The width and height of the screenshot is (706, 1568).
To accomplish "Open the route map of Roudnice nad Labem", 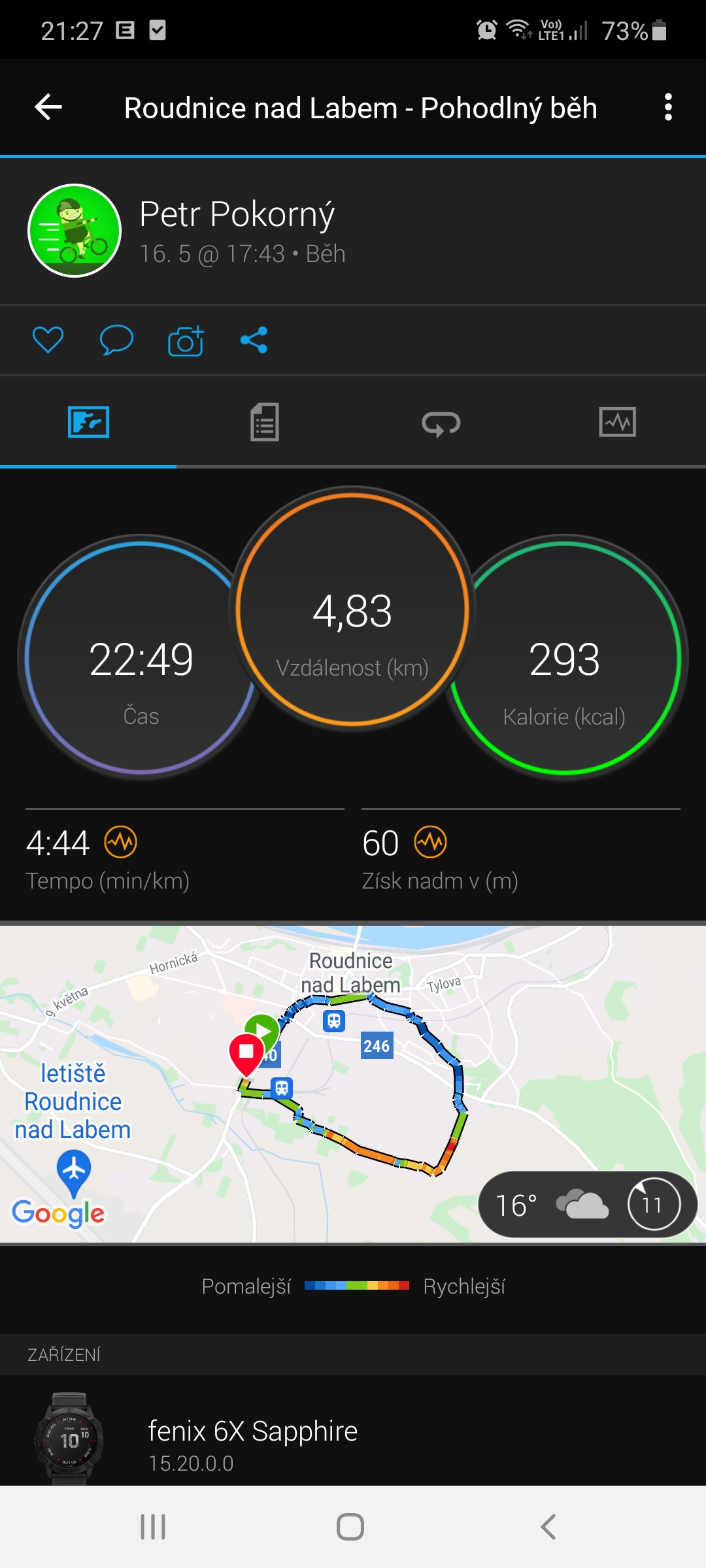I will (353, 1083).
